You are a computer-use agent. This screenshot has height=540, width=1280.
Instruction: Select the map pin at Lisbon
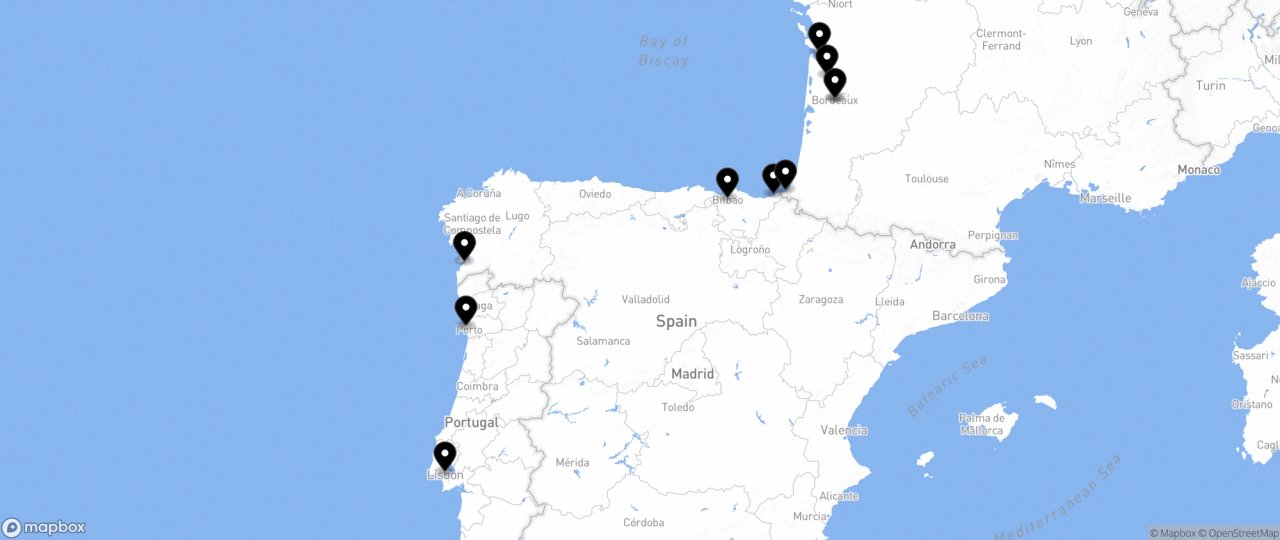click(445, 456)
